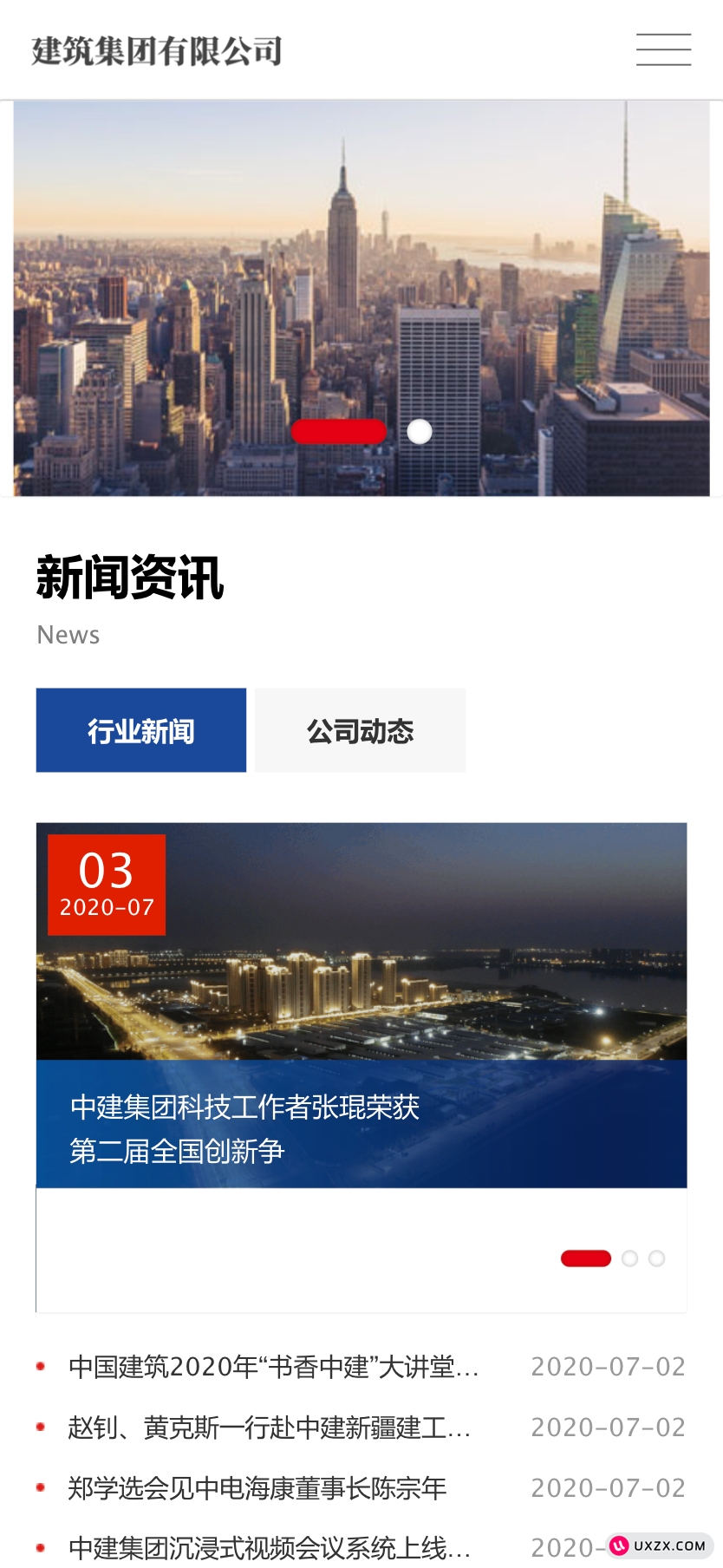The width and height of the screenshot is (723, 1568).
Task: View the 中建集团沉浸式视频会议系统上线 article
Action: coord(269,1547)
